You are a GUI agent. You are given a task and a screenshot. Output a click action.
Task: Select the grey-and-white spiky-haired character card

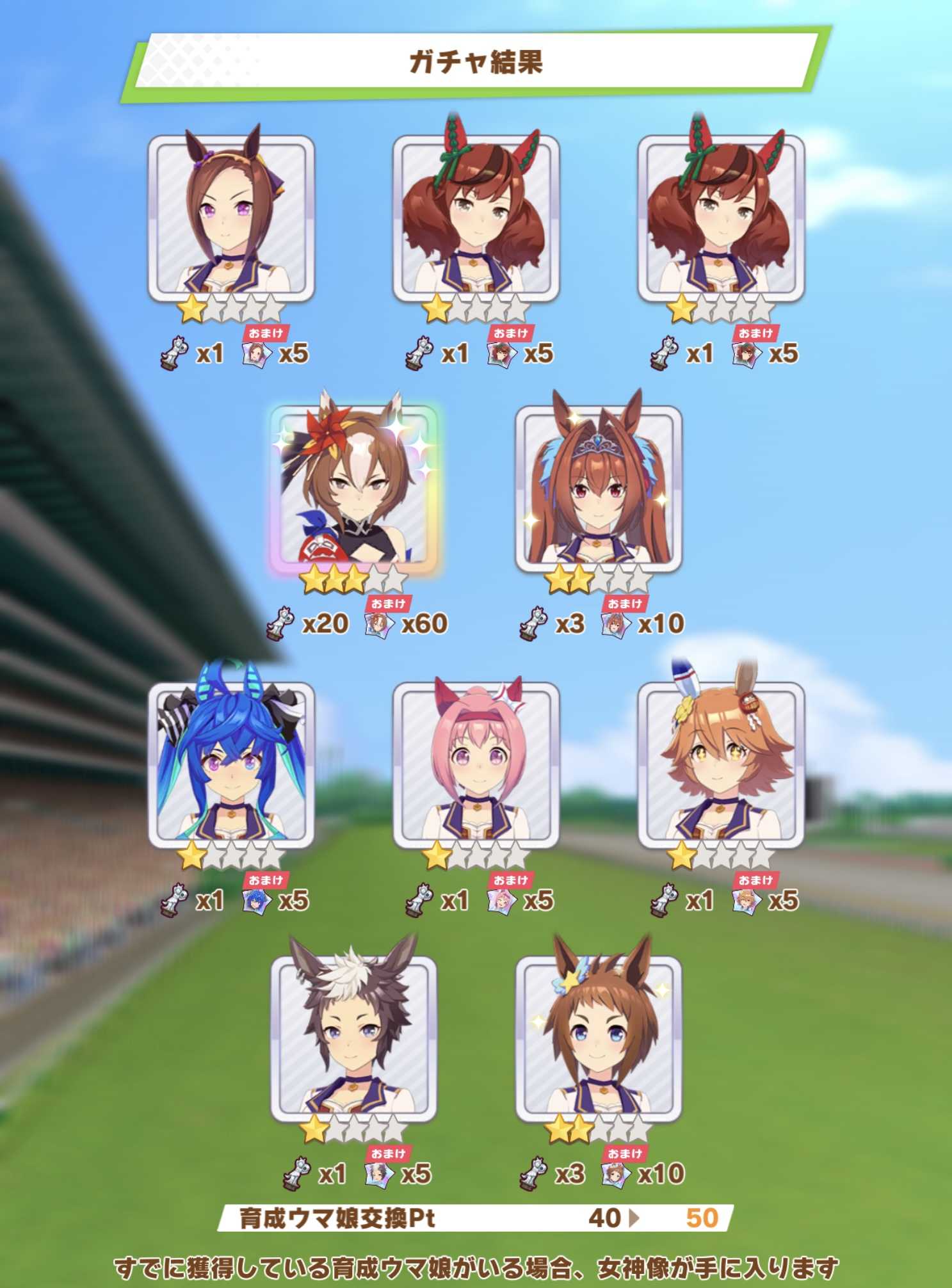(x=354, y=1038)
